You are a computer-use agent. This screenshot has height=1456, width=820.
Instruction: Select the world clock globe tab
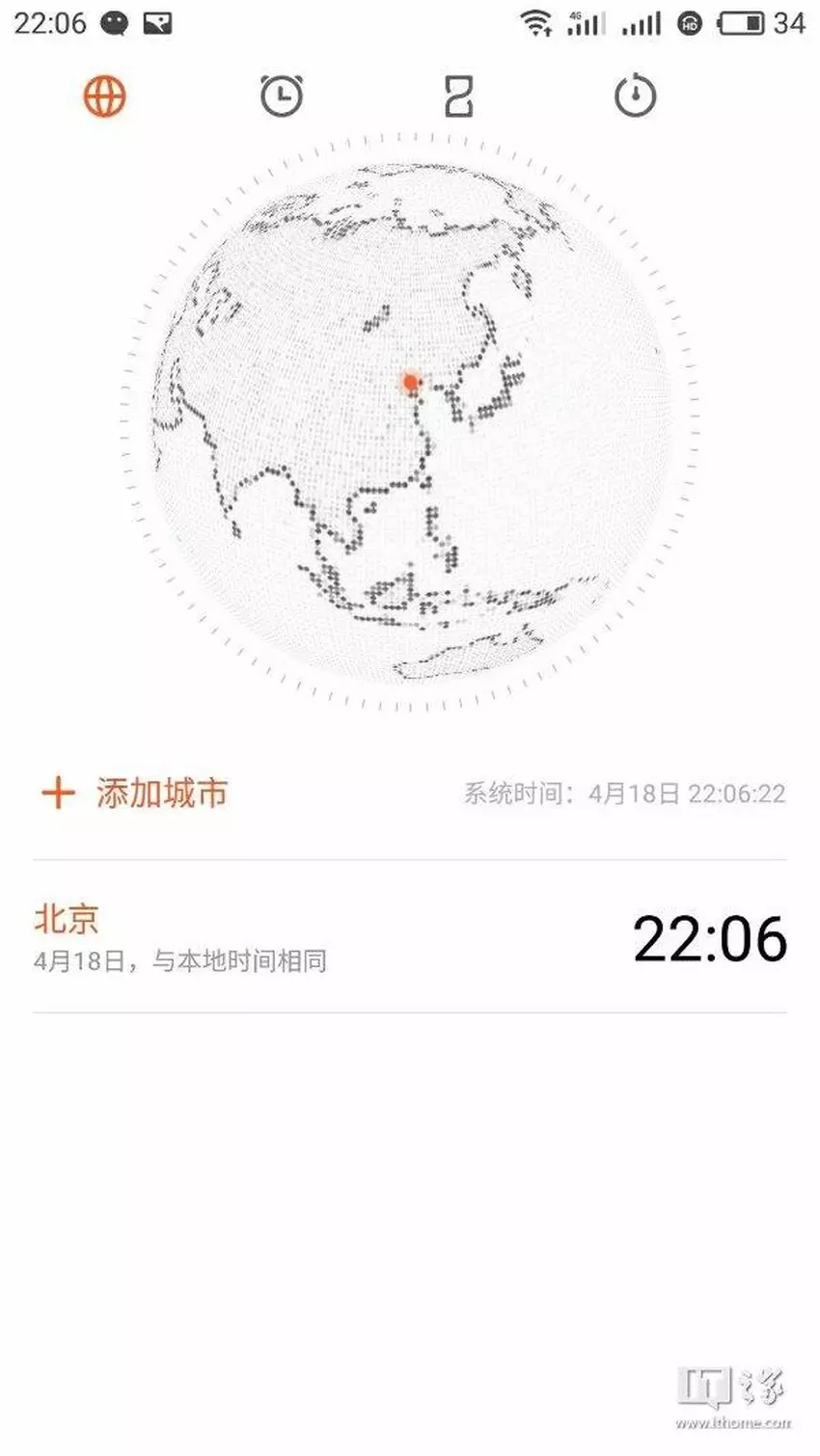click(x=104, y=96)
